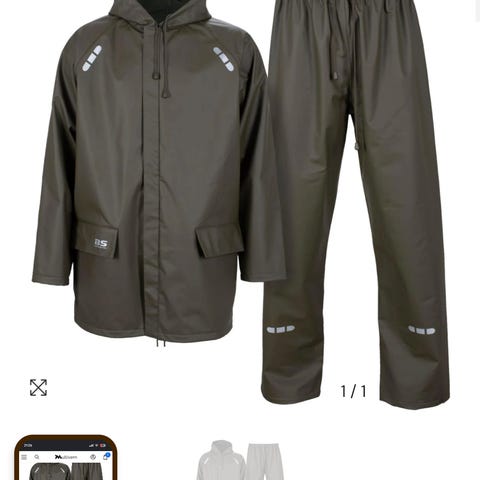
Task: Expand the product image to fullscreen
Action: (x=38, y=387)
